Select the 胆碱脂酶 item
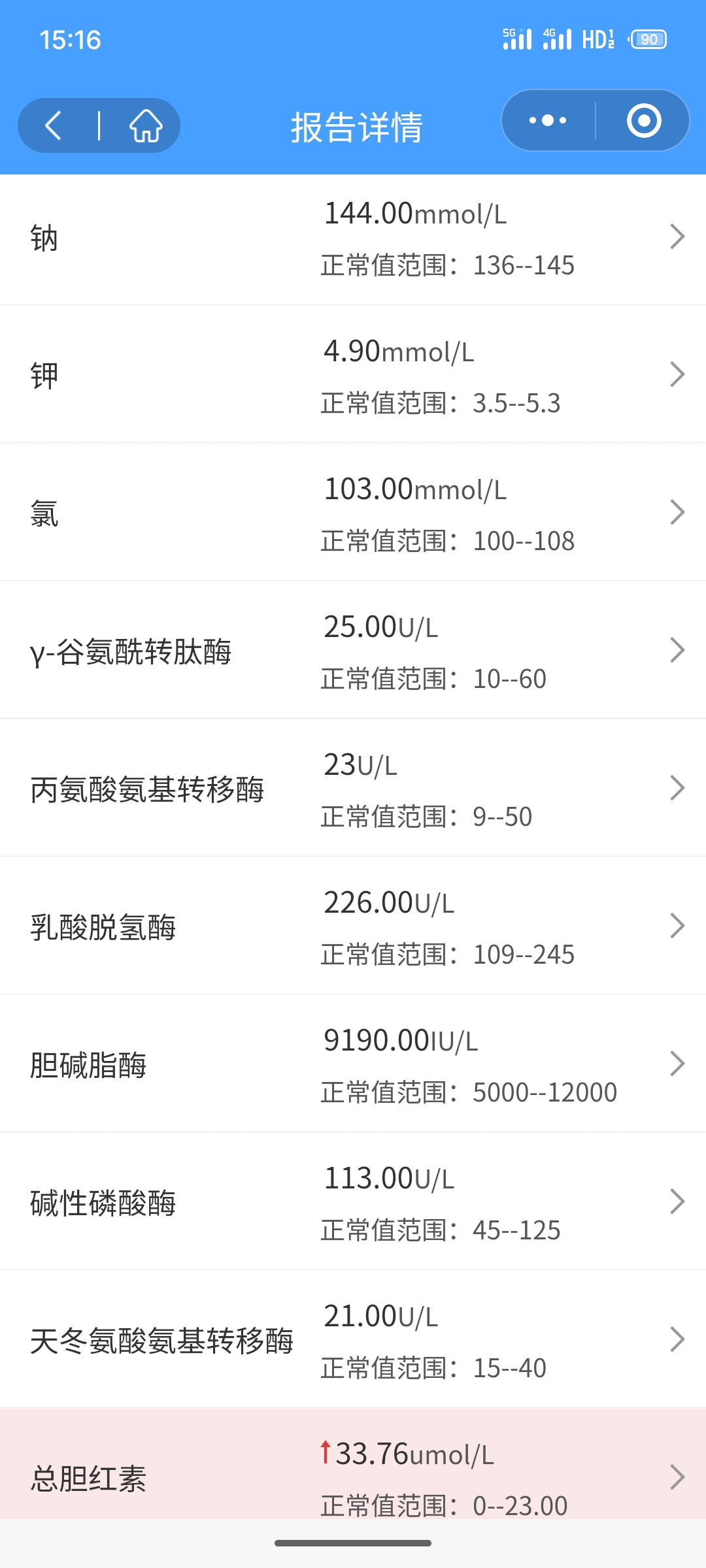Image resolution: width=706 pixels, height=1568 pixels. (x=353, y=1064)
